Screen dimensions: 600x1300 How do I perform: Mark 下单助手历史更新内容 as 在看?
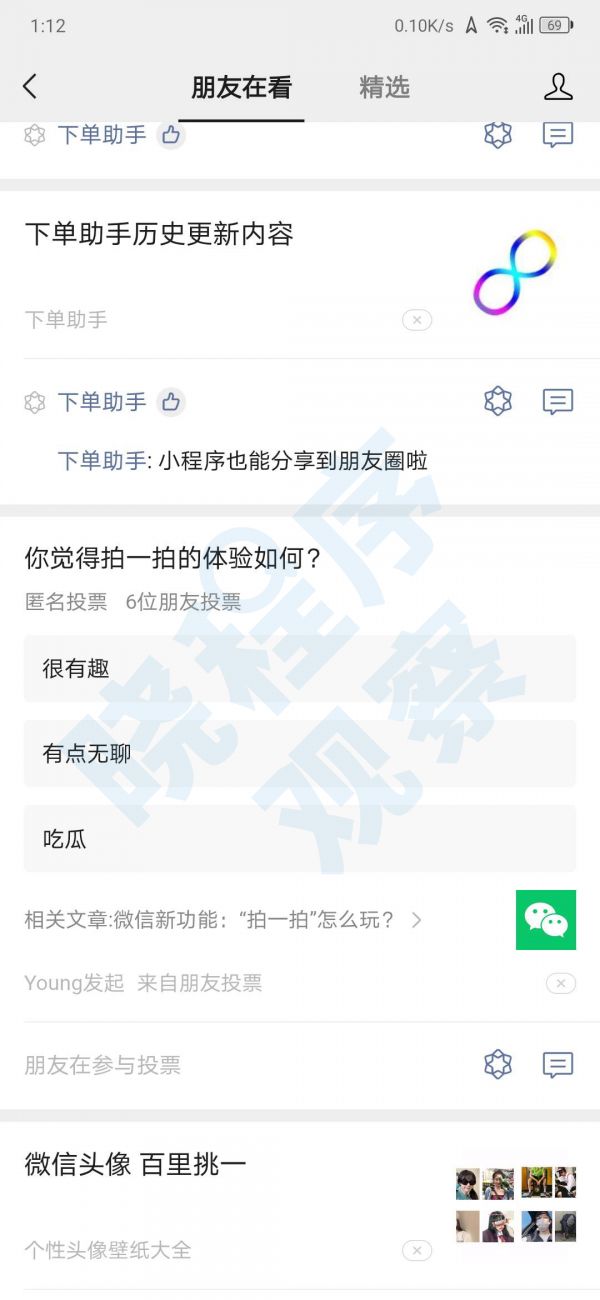(x=498, y=402)
